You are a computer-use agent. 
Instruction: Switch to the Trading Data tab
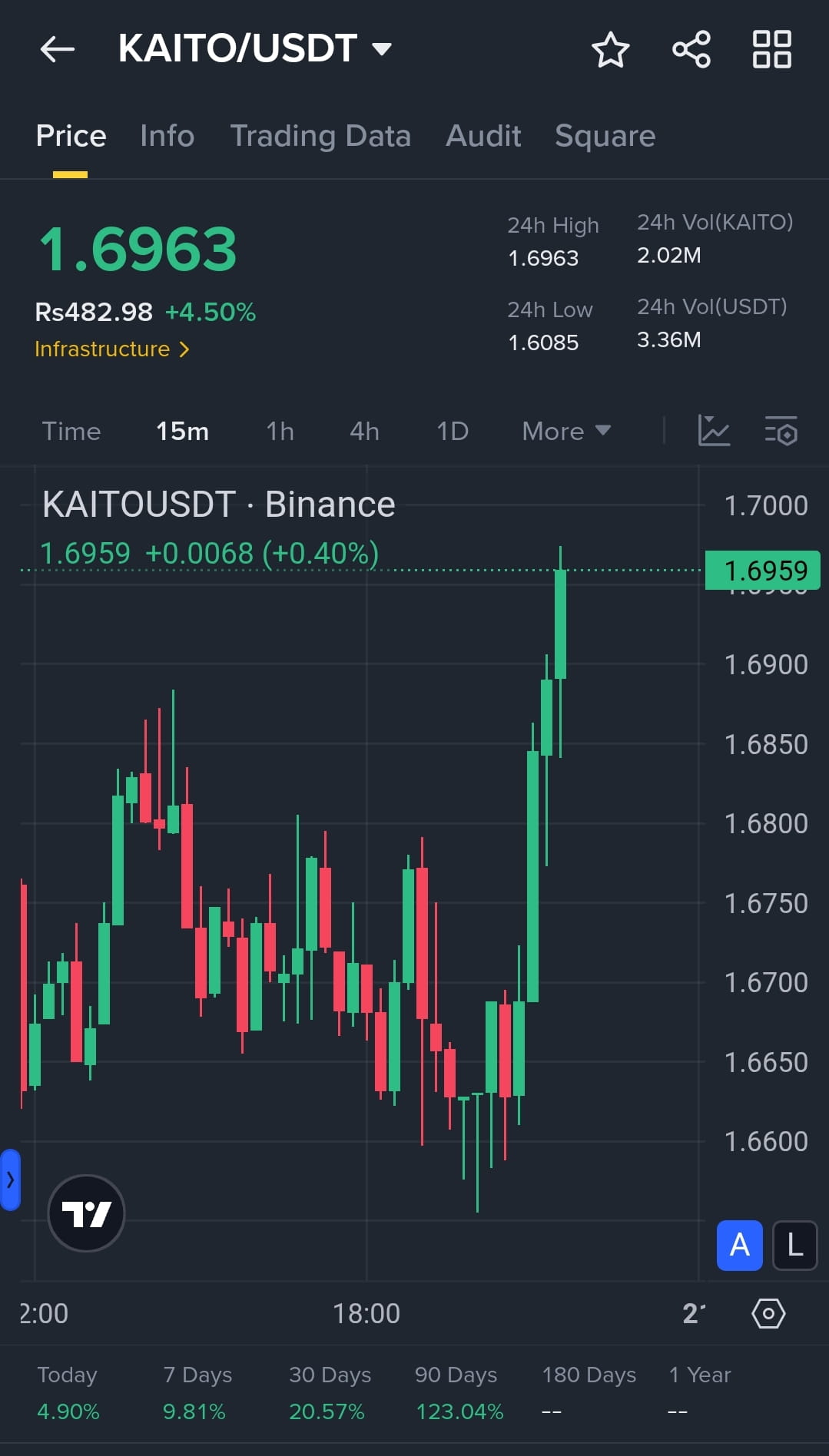(x=321, y=135)
